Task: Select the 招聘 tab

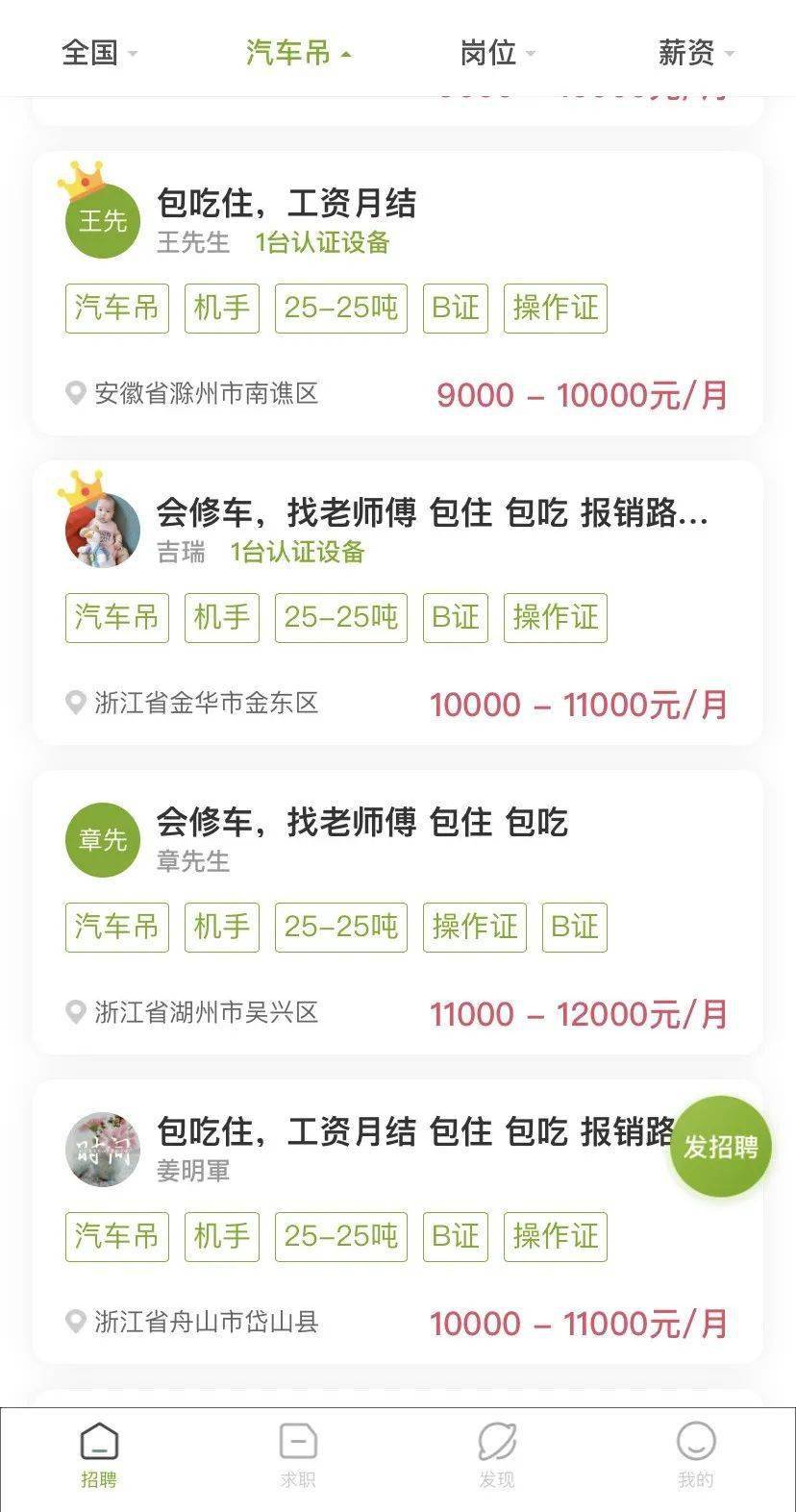Action: [99, 1455]
